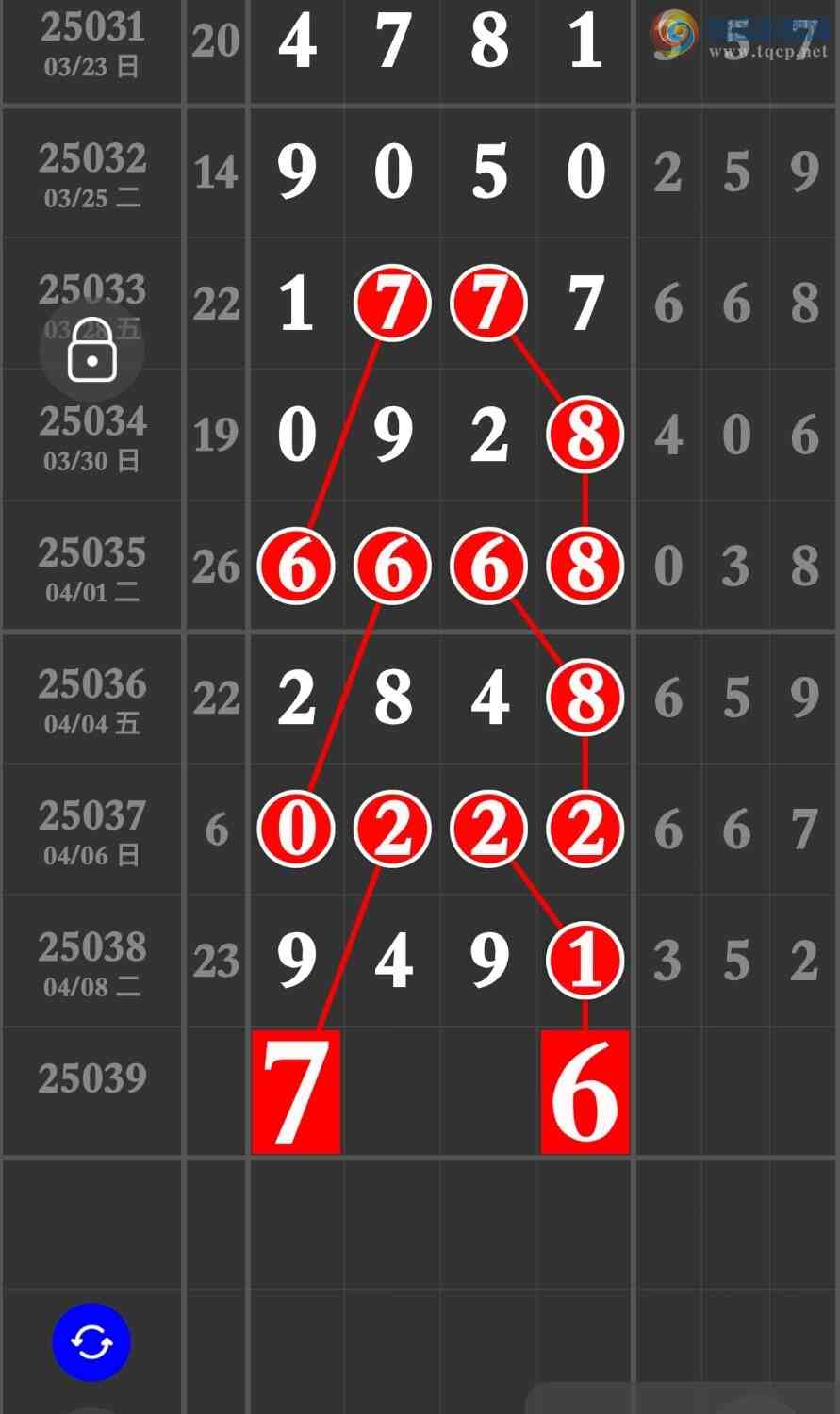Image resolution: width=840 pixels, height=1414 pixels.
Task: Tap the blue refresh button
Action: 91,1342
